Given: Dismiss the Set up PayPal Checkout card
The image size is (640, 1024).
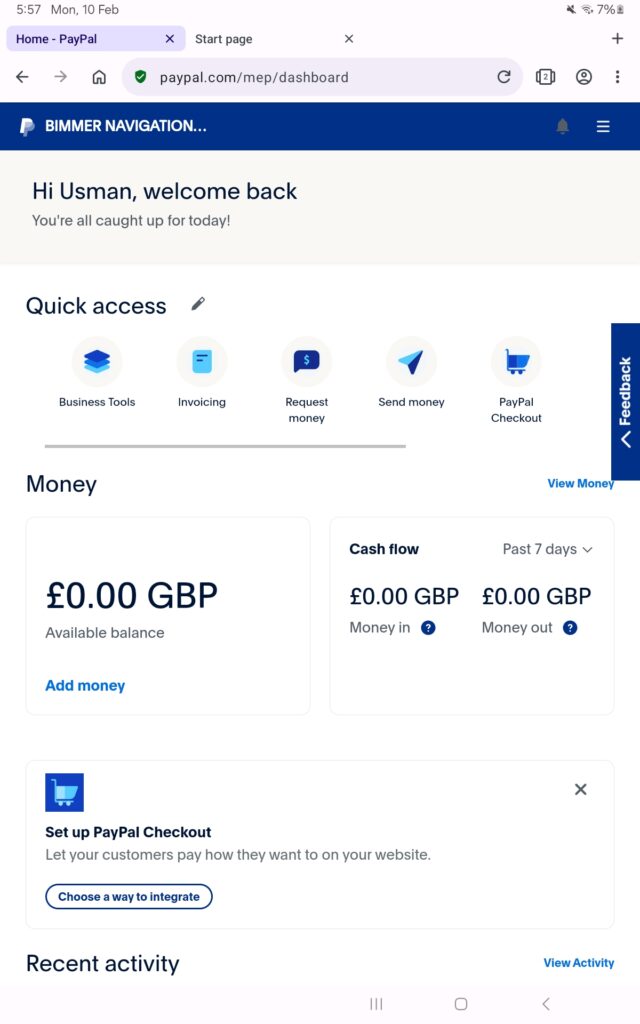Looking at the screenshot, I should click(580, 789).
